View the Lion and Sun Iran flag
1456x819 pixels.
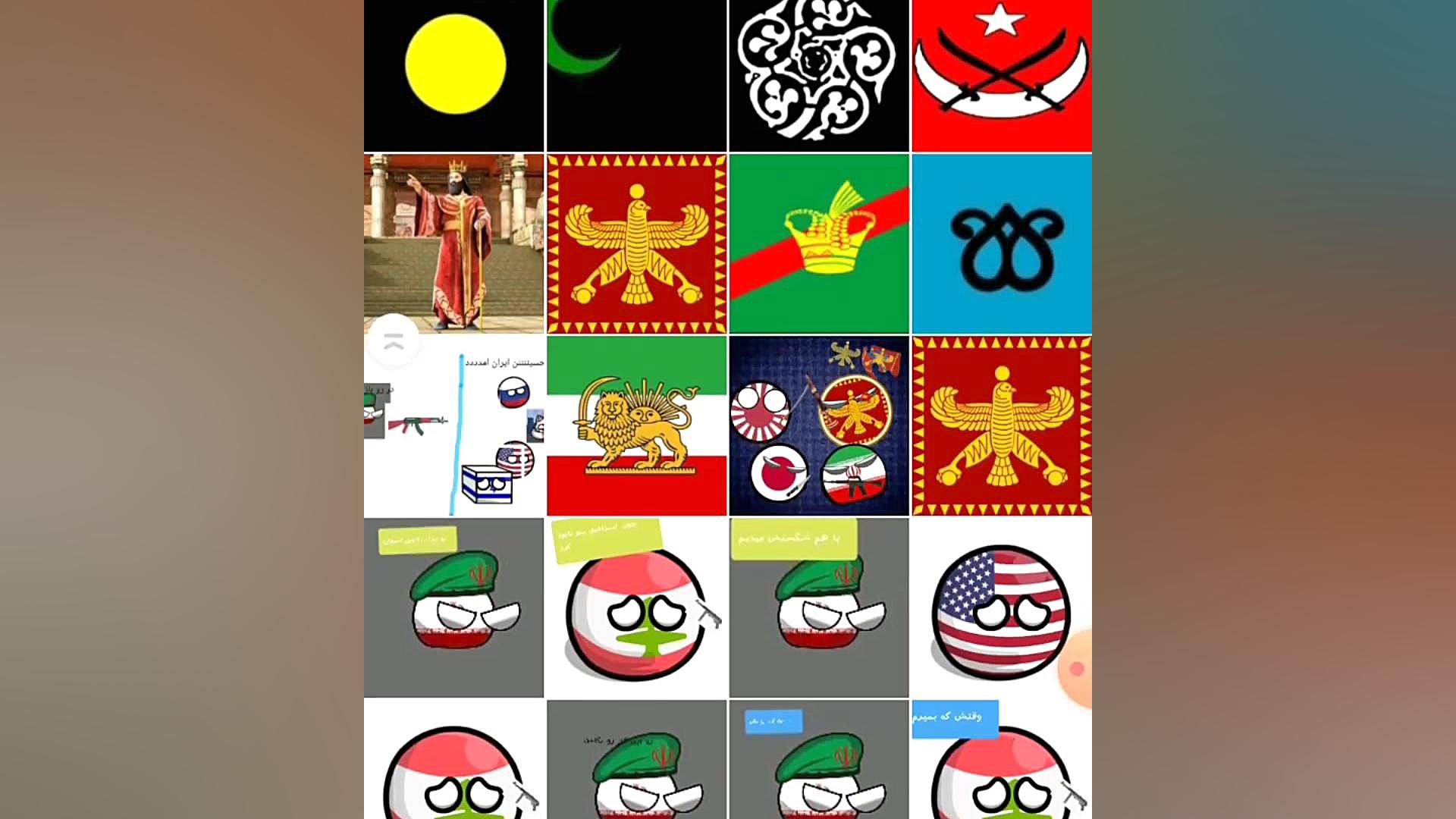point(636,425)
